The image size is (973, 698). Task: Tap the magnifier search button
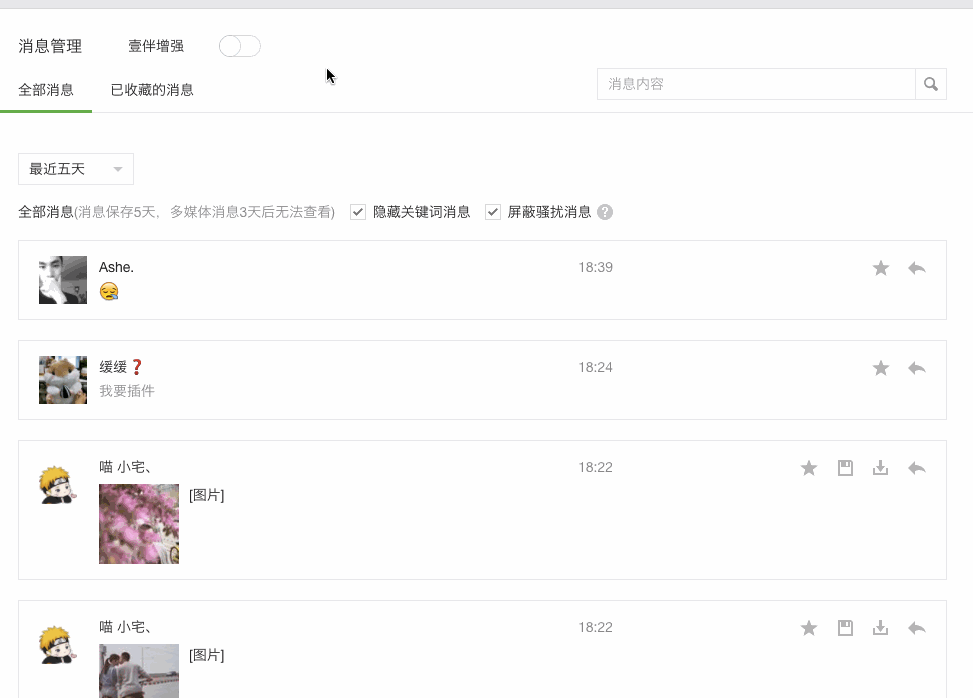coord(931,84)
